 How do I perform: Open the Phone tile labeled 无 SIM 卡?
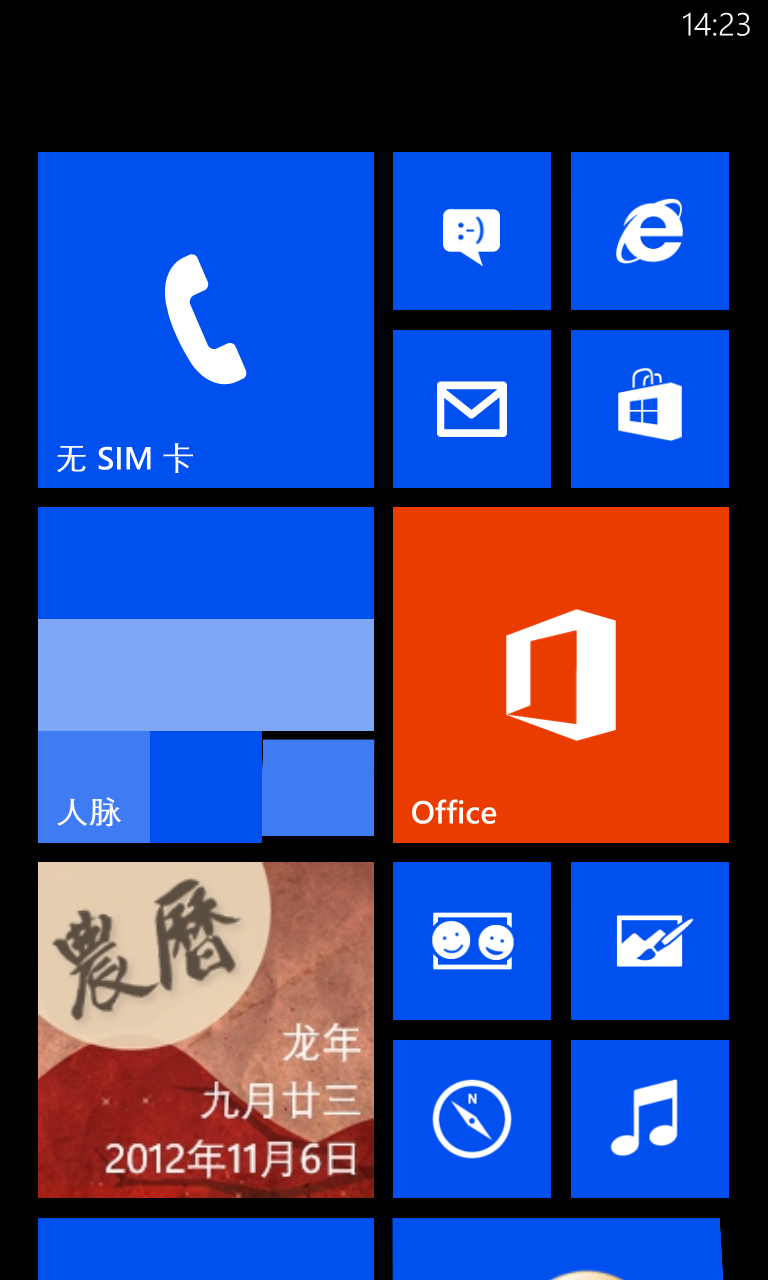tap(205, 320)
